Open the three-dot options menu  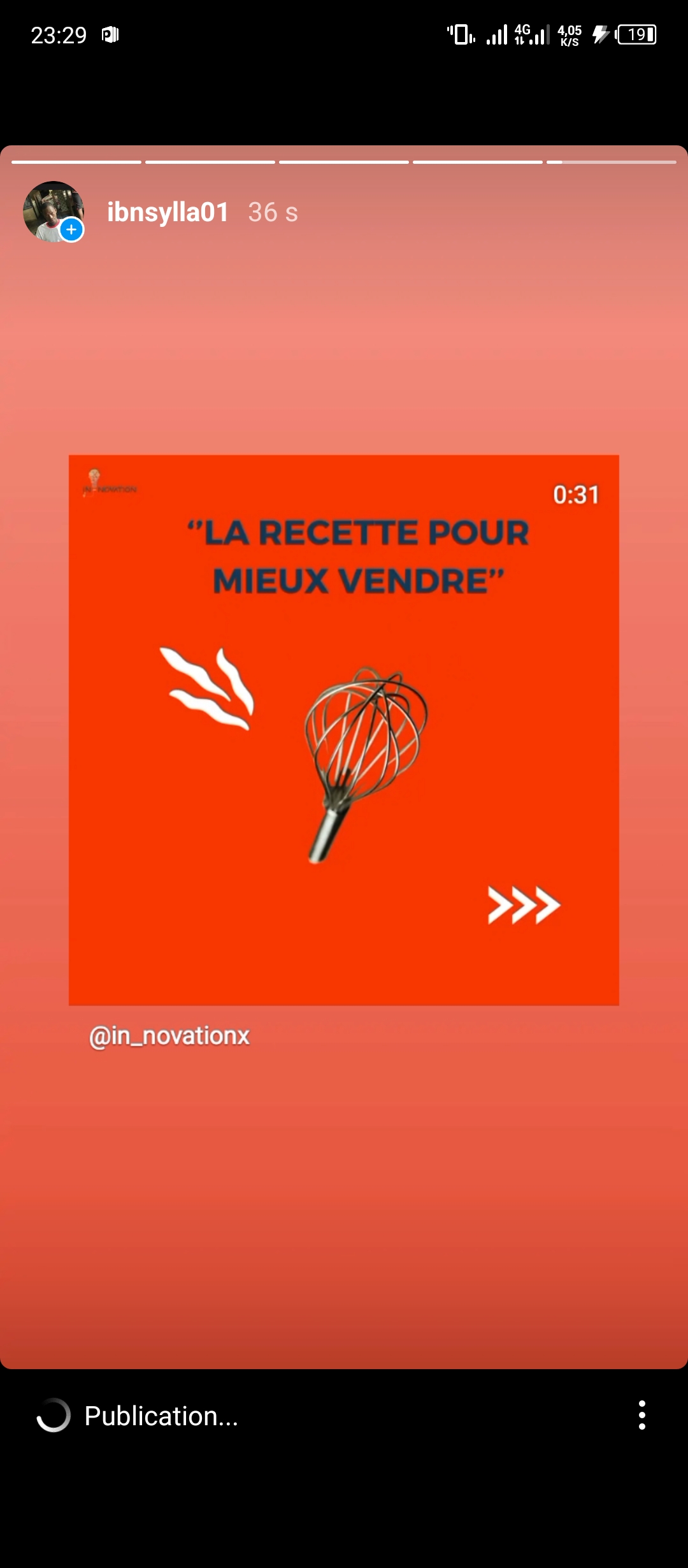[641, 1415]
